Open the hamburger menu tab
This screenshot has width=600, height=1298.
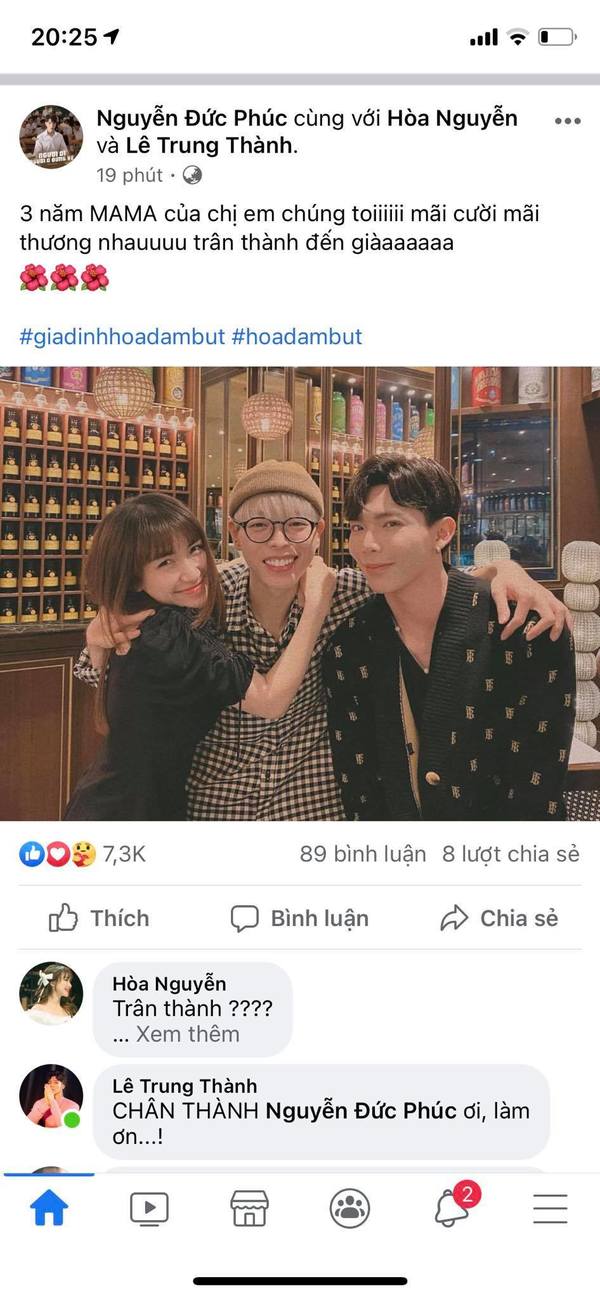[x=550, y=1208]
